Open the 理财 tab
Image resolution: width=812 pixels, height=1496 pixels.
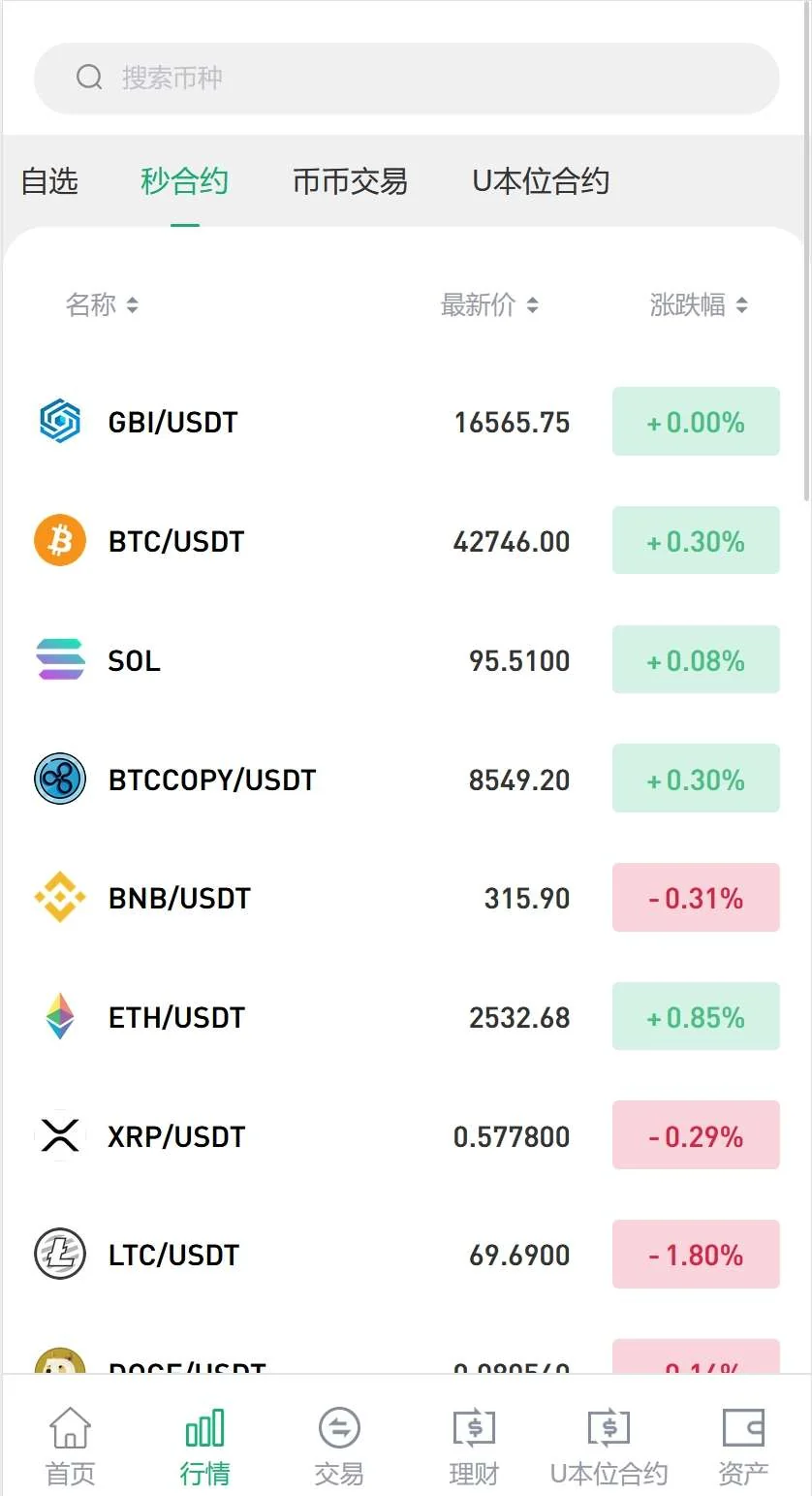(x=474, y=1447)
